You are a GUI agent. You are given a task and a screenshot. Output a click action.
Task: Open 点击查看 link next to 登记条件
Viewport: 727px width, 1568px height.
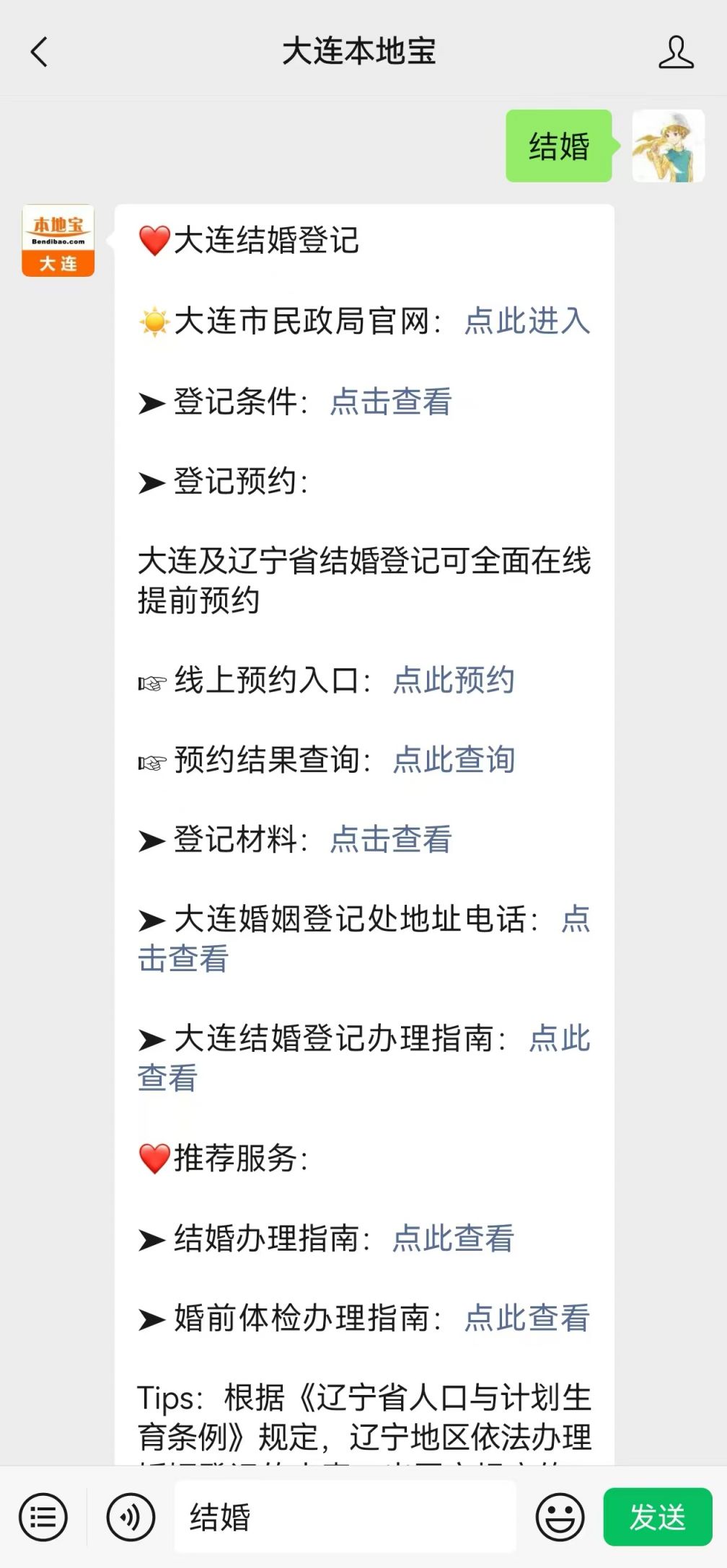pos(391,402)
